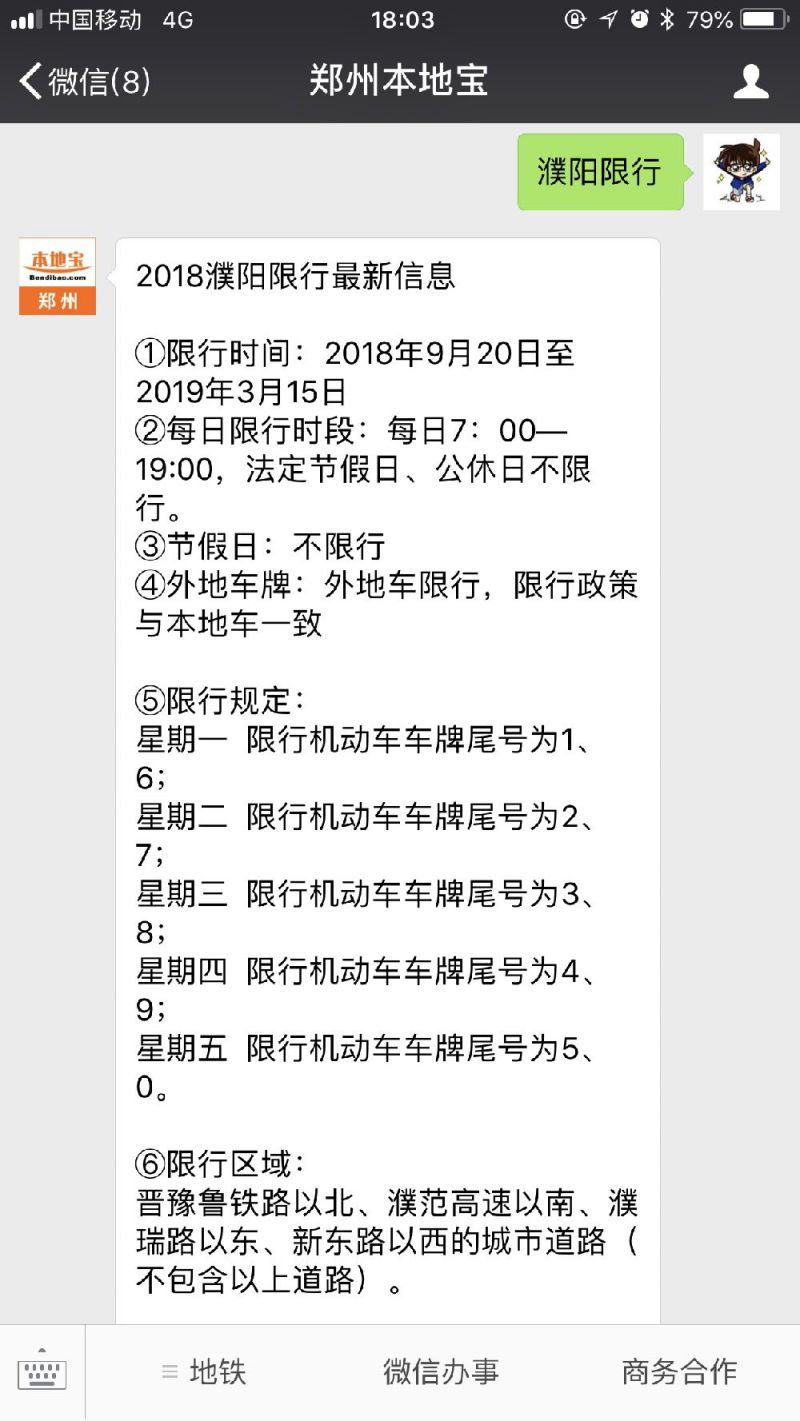
Task: Open the 商务合作 menu
Action: tap(679, 1372)
